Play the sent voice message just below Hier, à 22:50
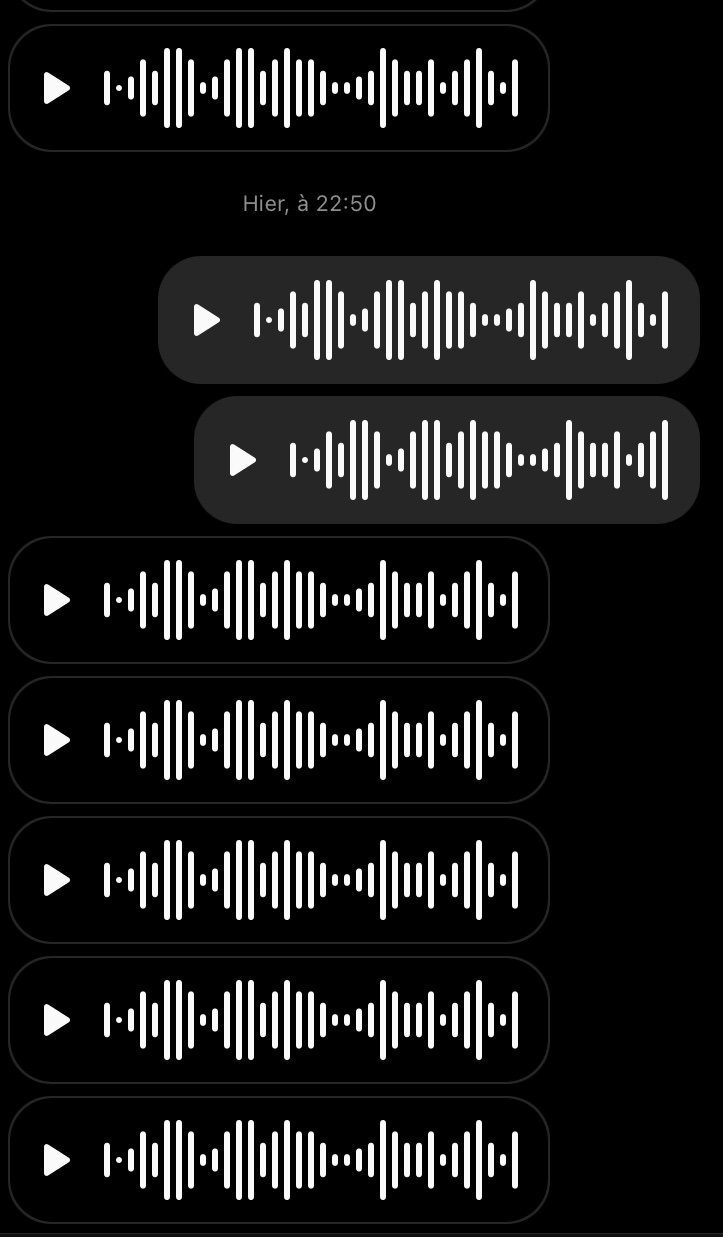The width and height of the screenshot is (723, 1237). tap(207, 320)
